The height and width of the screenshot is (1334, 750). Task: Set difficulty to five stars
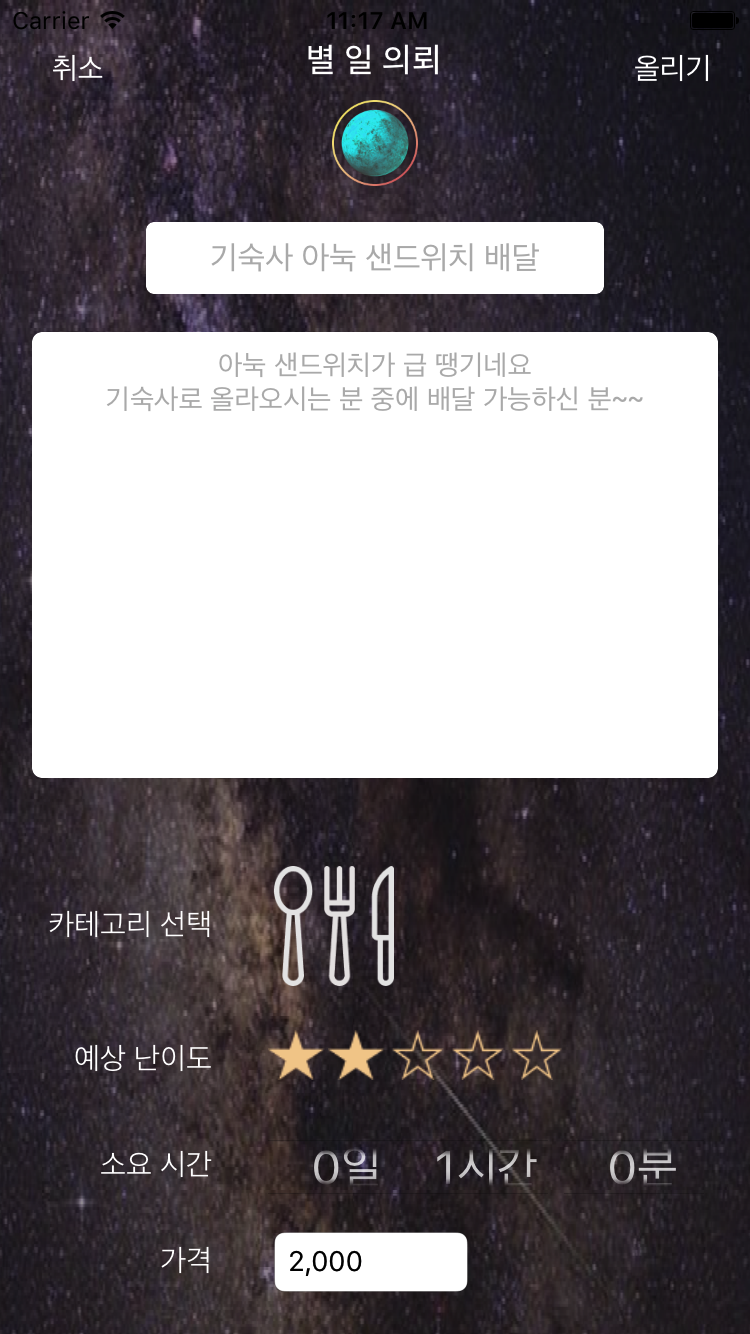(537, 1057)
